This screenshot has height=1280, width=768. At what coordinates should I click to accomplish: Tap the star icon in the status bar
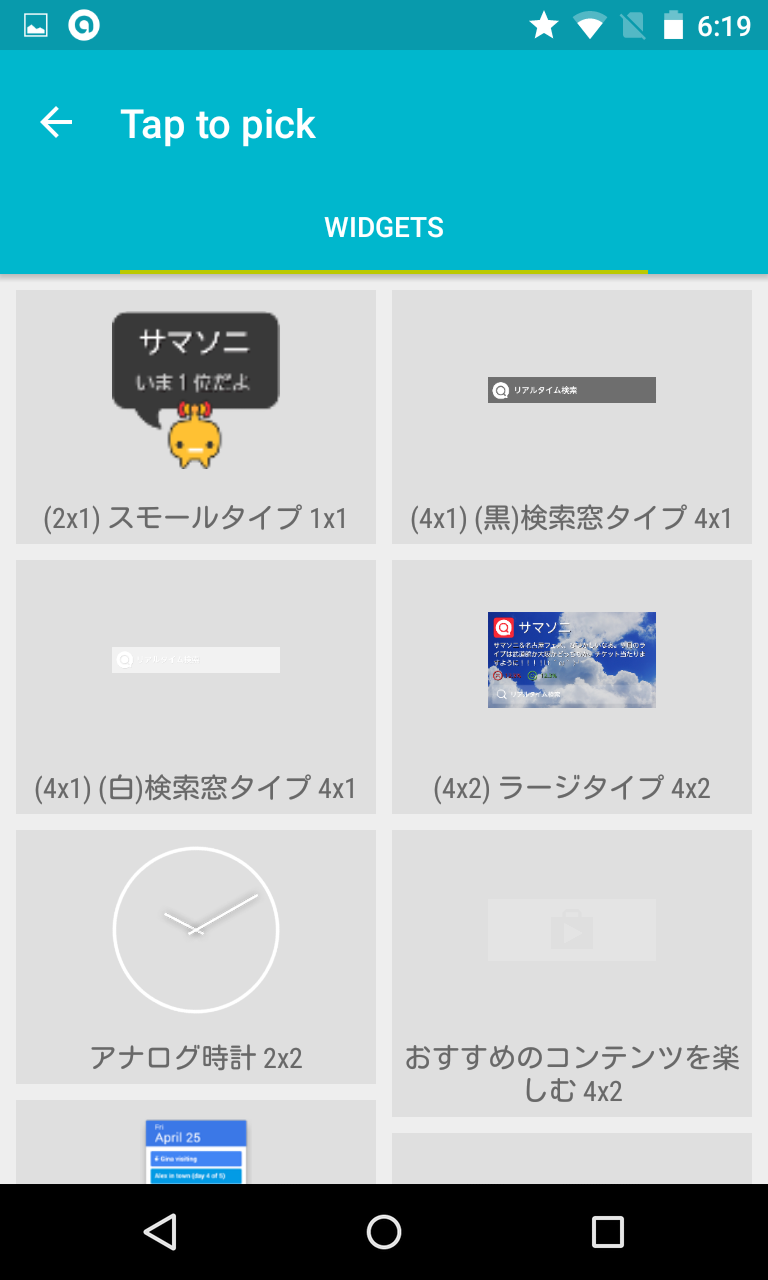coord(543,25)
